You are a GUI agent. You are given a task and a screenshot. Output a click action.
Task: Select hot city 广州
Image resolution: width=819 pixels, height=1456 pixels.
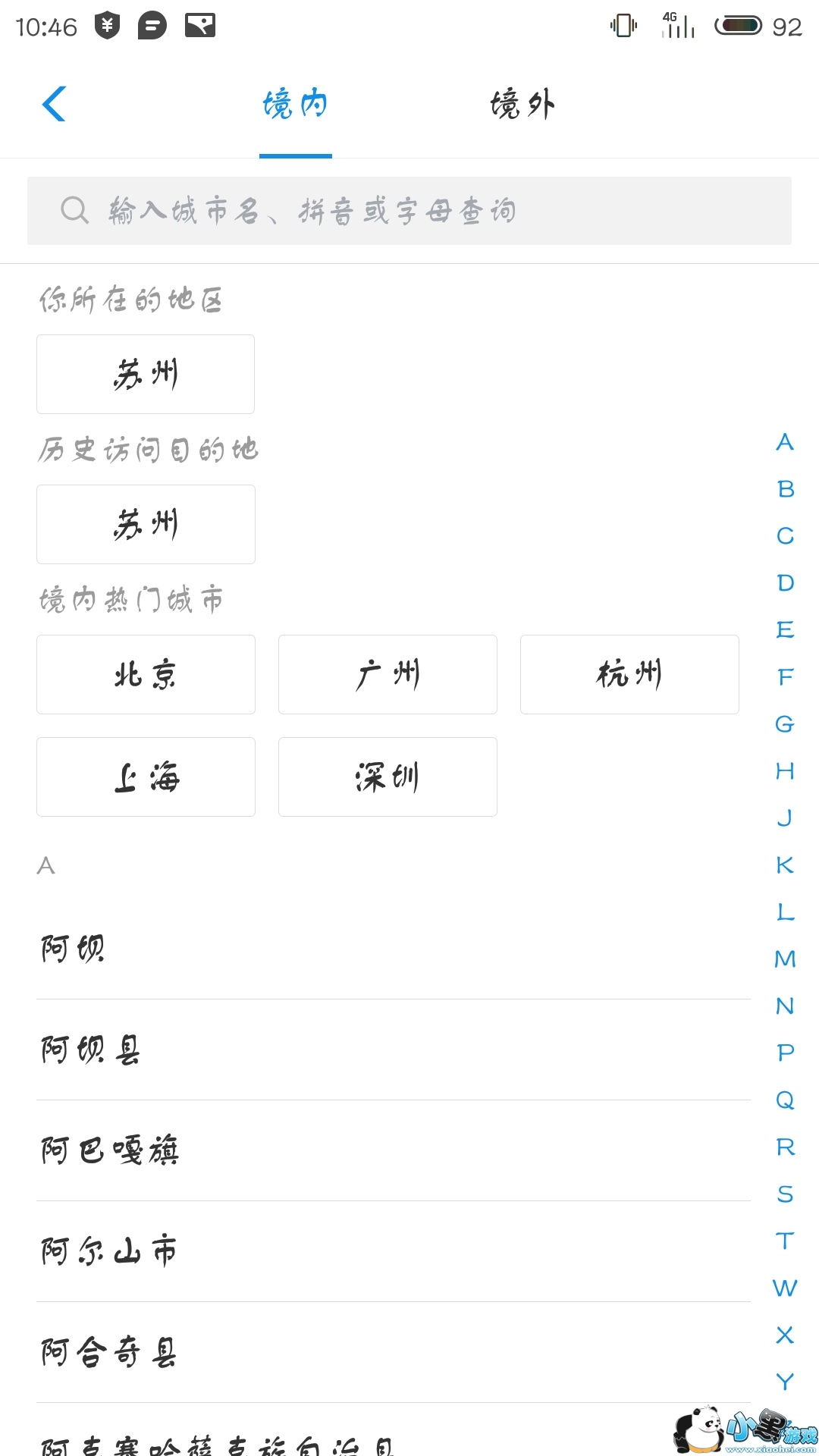388,674
